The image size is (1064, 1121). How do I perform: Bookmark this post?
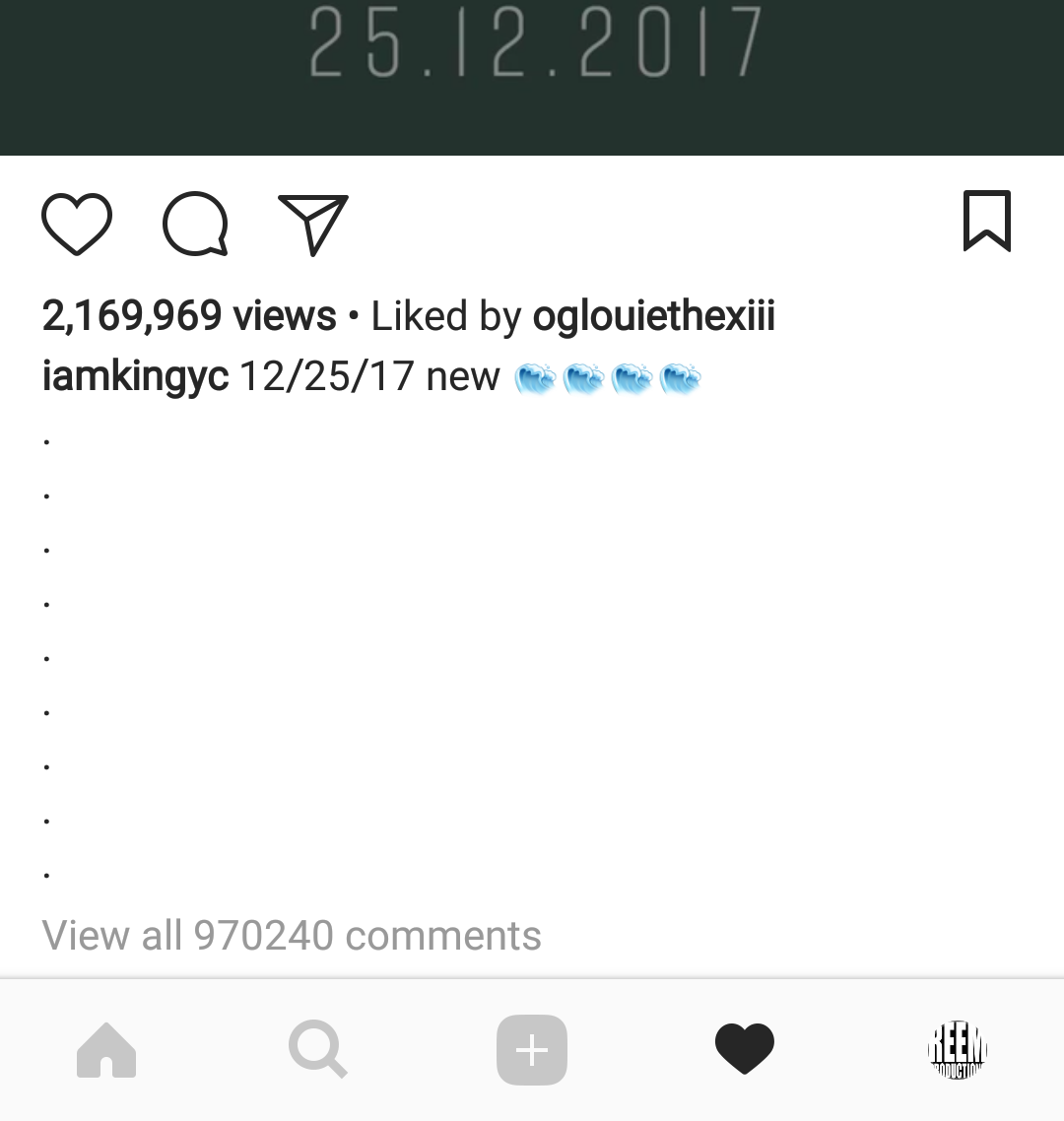986,221
